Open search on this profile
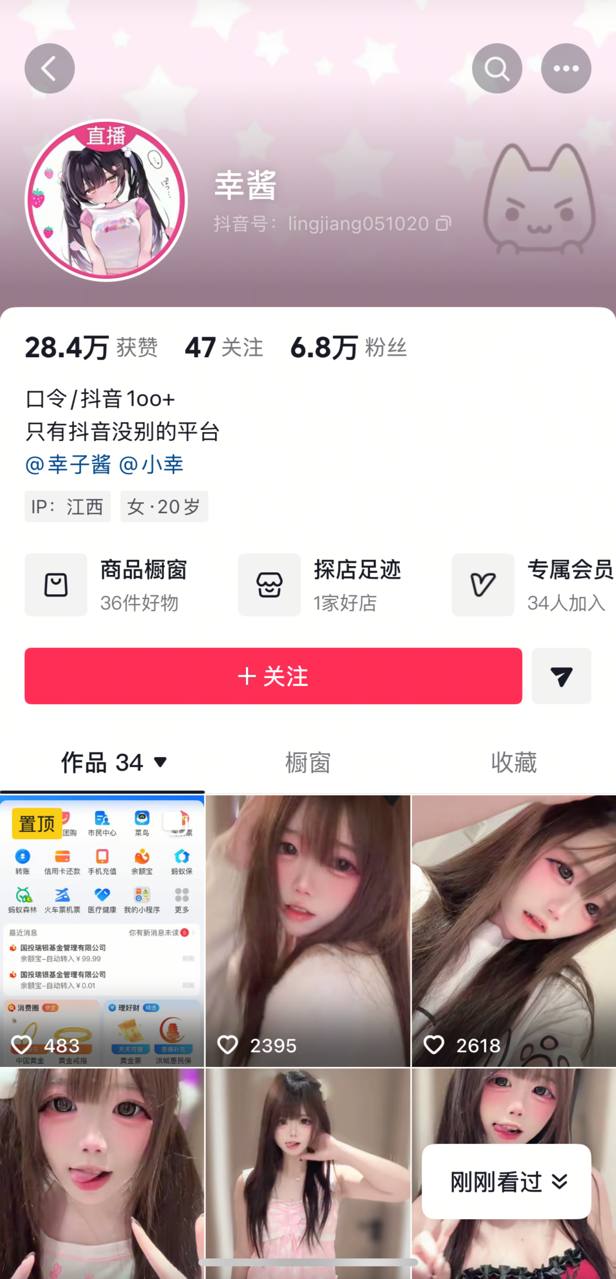The width and height of the screenshot is (616, 1279). pos(497,69)
